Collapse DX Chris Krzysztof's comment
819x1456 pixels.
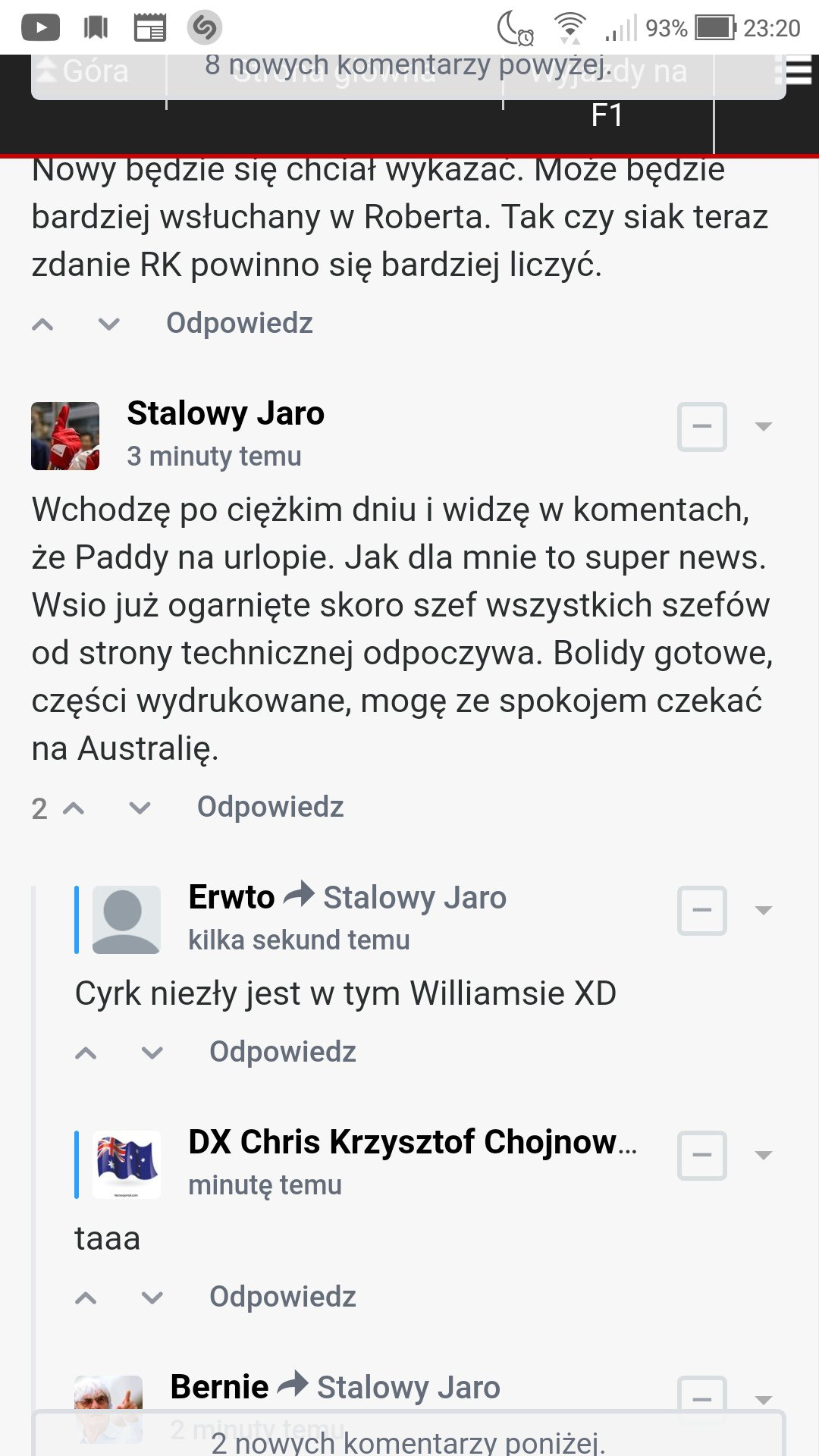(x=702, y=1155)
